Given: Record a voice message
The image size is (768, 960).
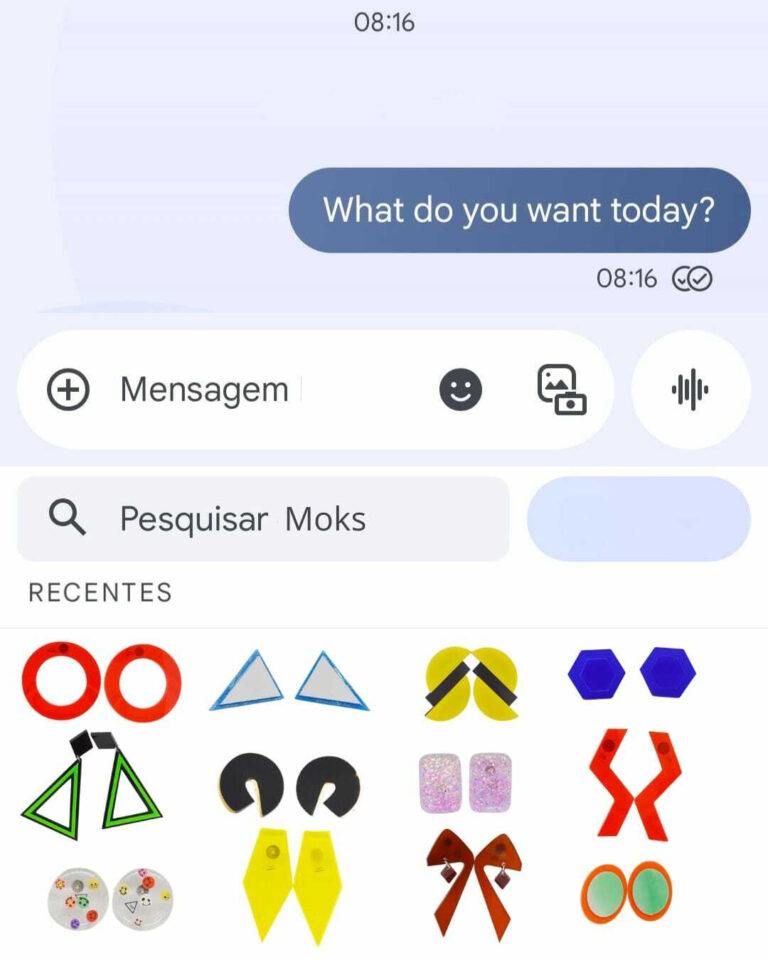Looking at the screenshot, I should tap(690, 390).
